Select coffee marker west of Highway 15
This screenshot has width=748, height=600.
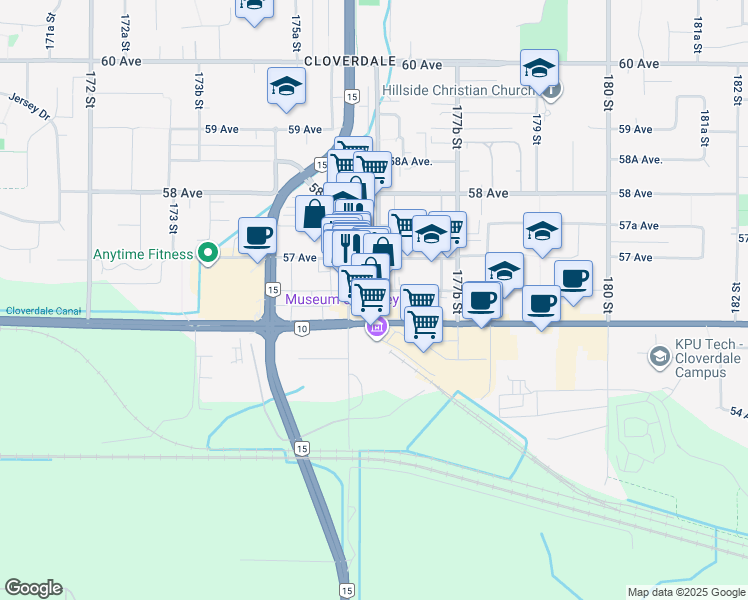coord(257,236)
